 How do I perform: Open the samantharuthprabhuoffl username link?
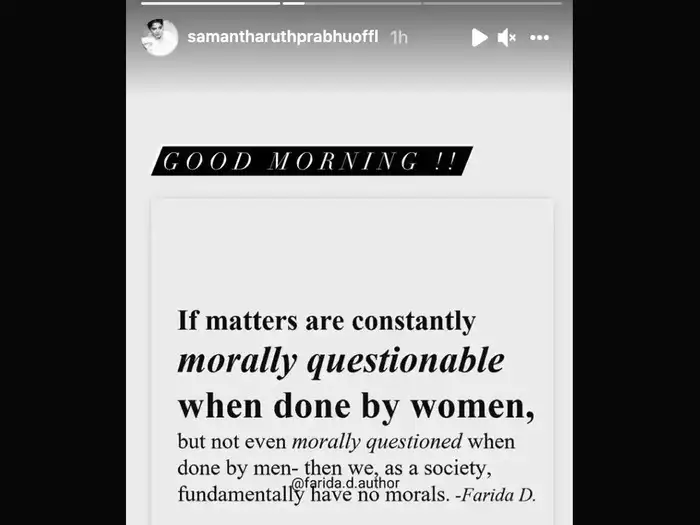pyautogui.click(x=283, y=37)
